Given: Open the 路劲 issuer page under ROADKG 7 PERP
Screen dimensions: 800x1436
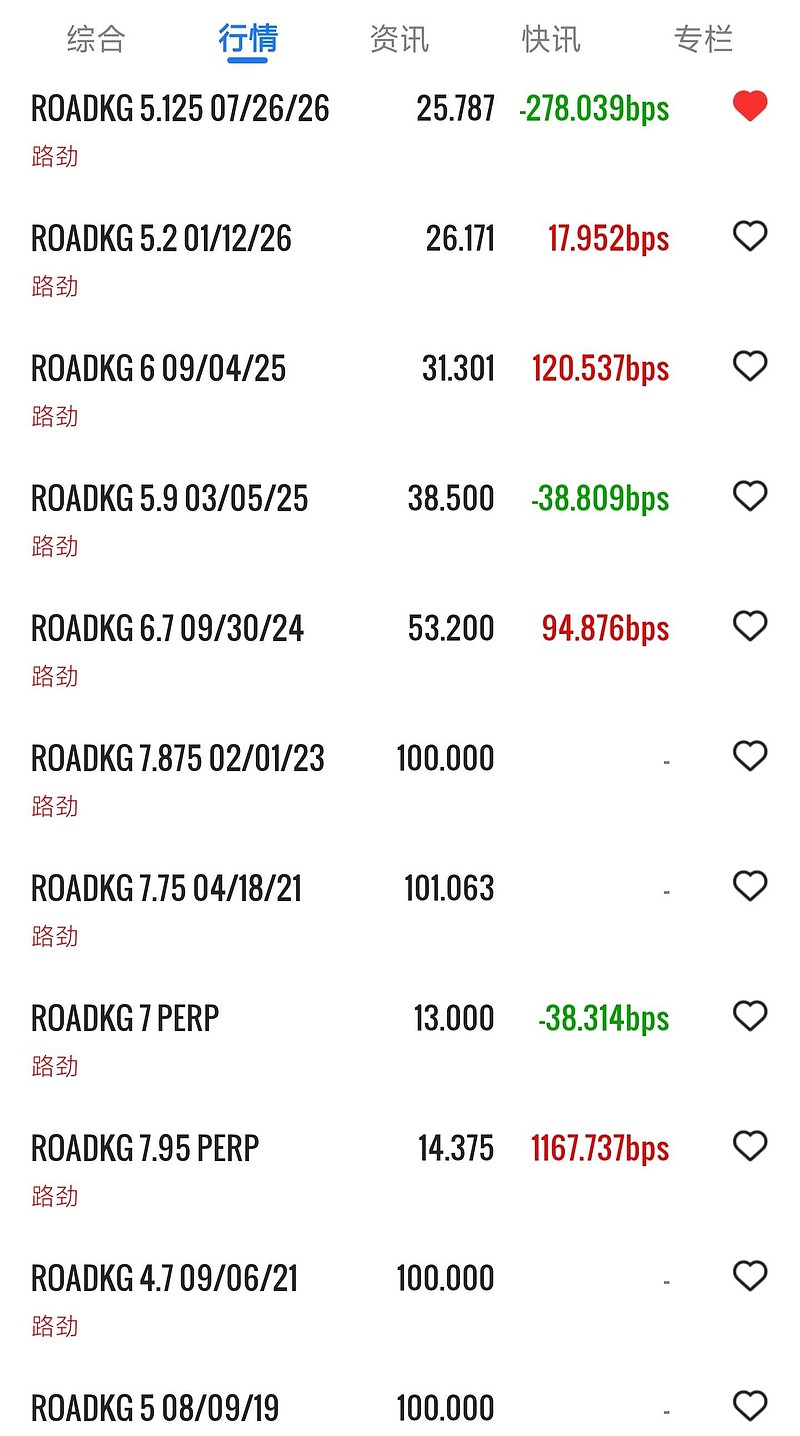Looking at the screenshot, I should coord(53,1066).
